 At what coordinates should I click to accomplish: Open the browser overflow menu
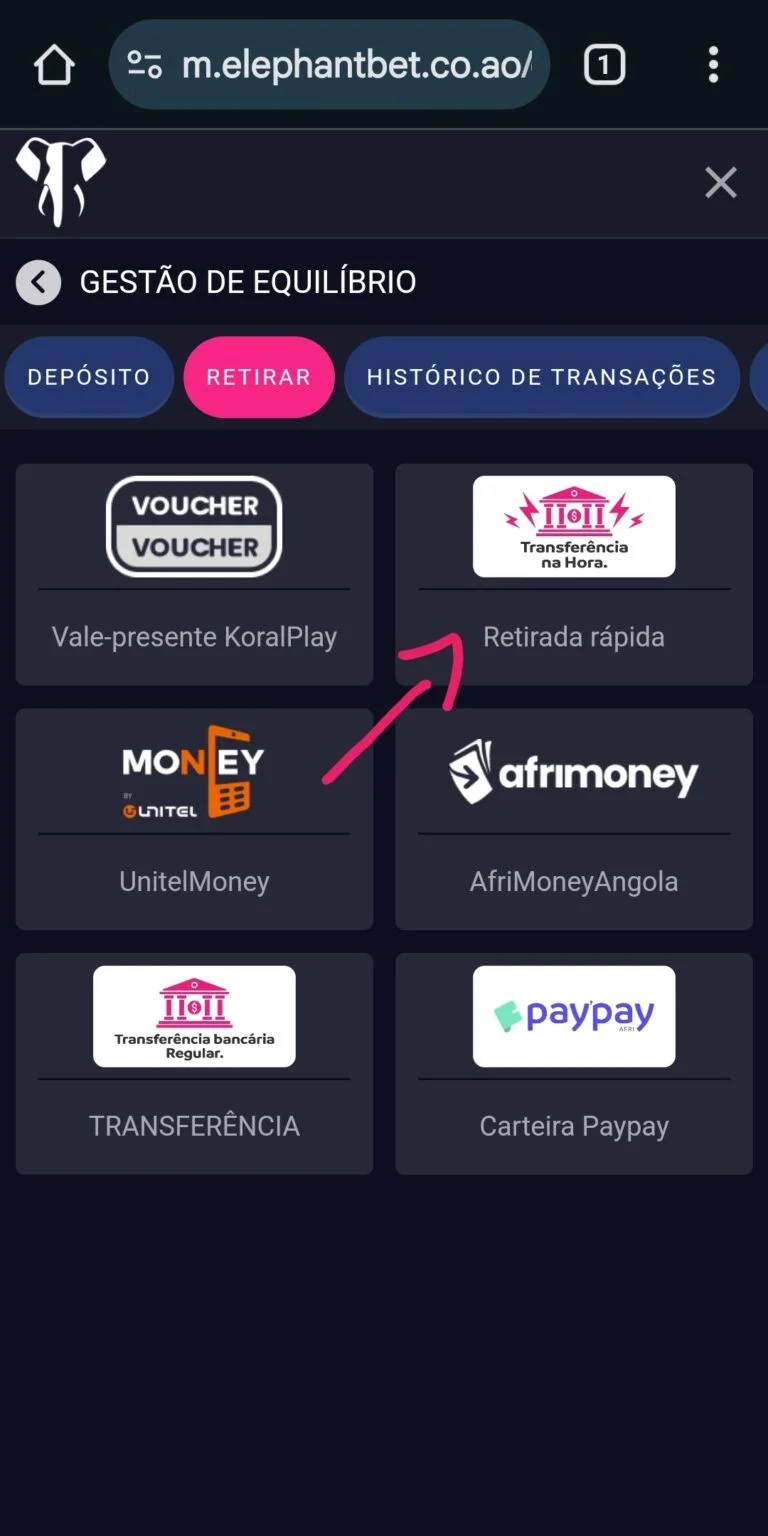point(713,66)
